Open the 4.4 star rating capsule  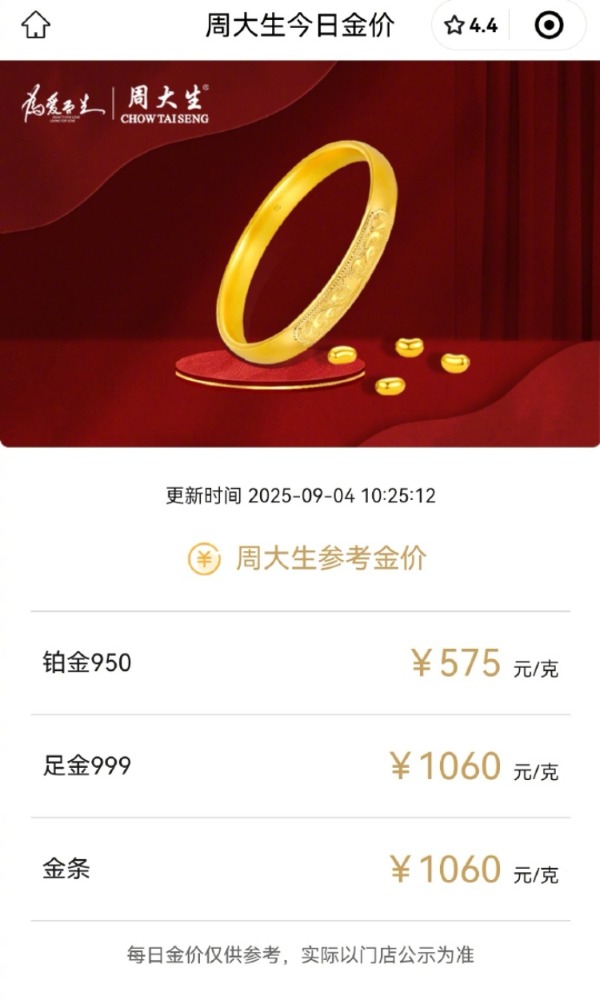pos(471,26)
